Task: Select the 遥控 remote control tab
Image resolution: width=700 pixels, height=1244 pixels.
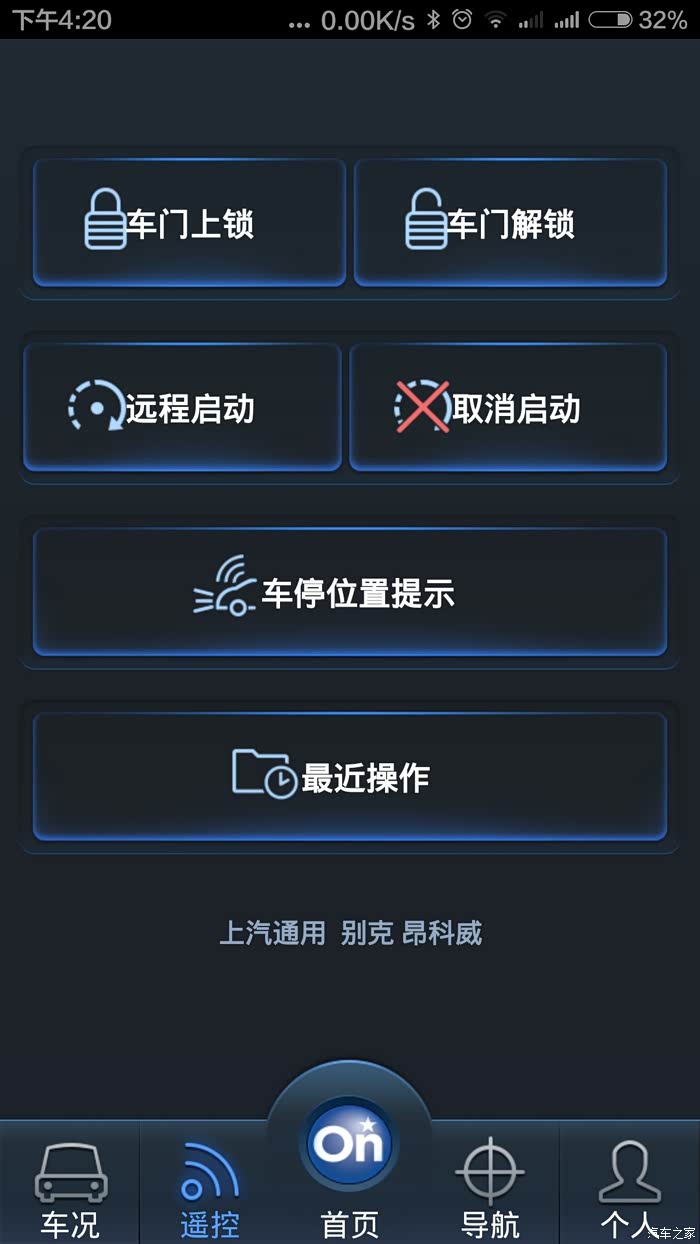Action: tap(210, 1187)
